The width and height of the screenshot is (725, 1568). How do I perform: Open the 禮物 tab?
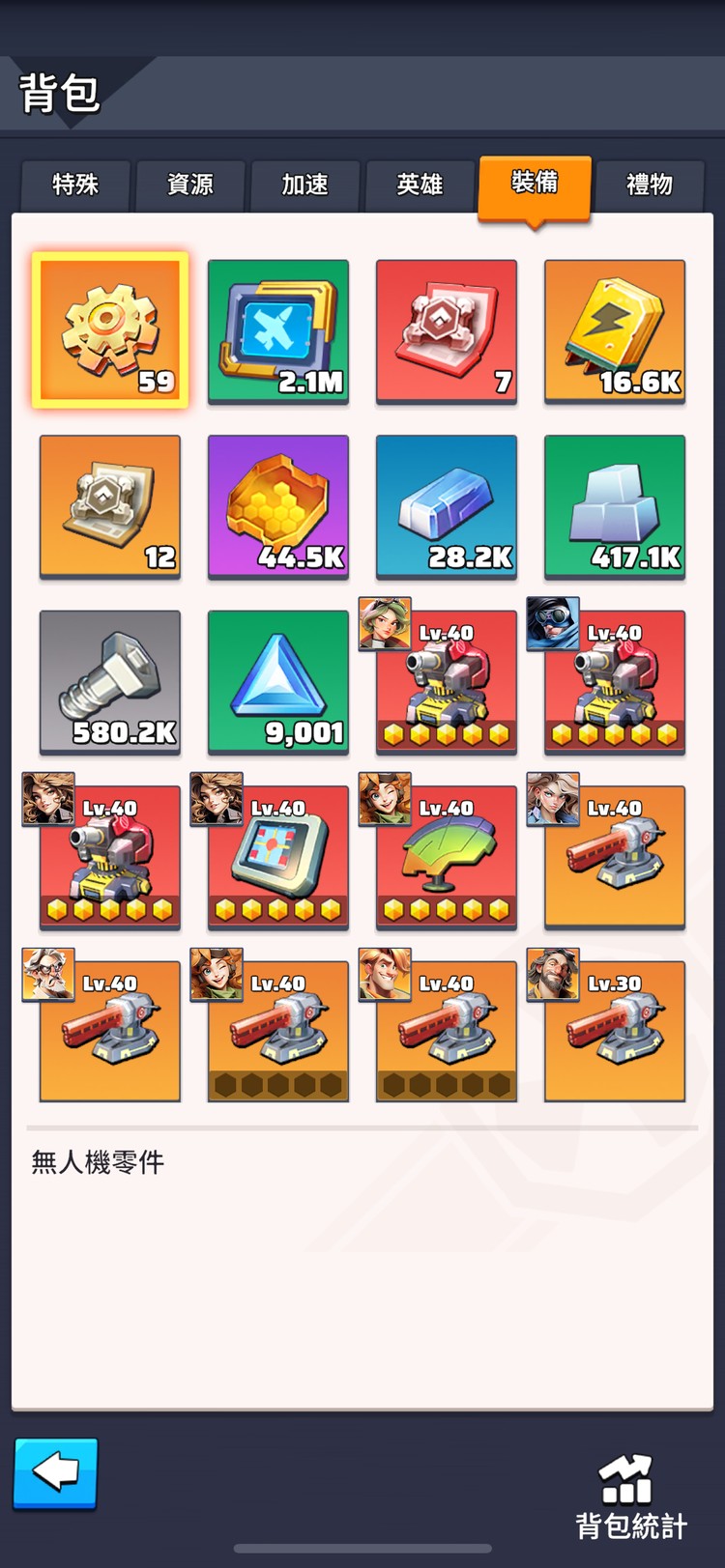[649, 185]
